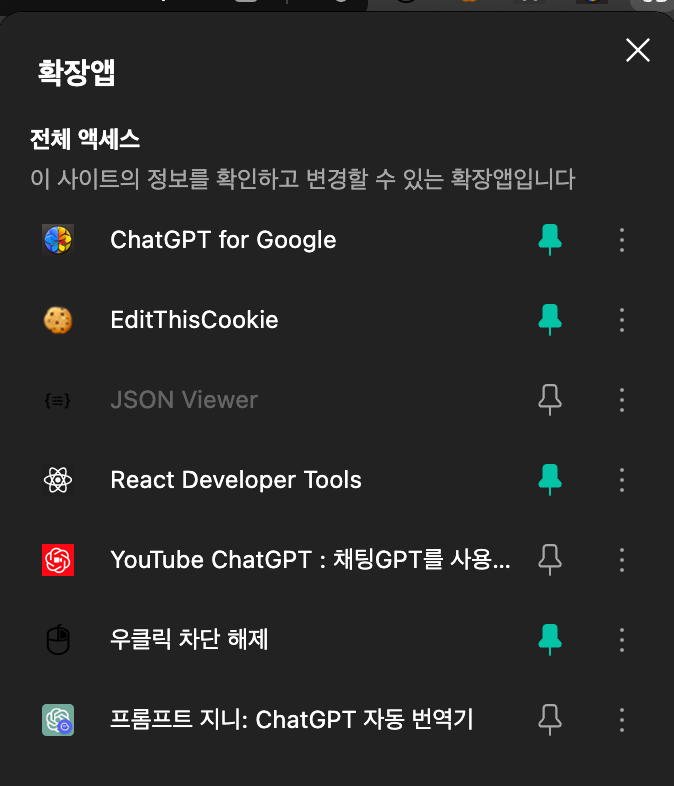Open more options for JSON Viewer
674x786 pixels.
point(622,400)
